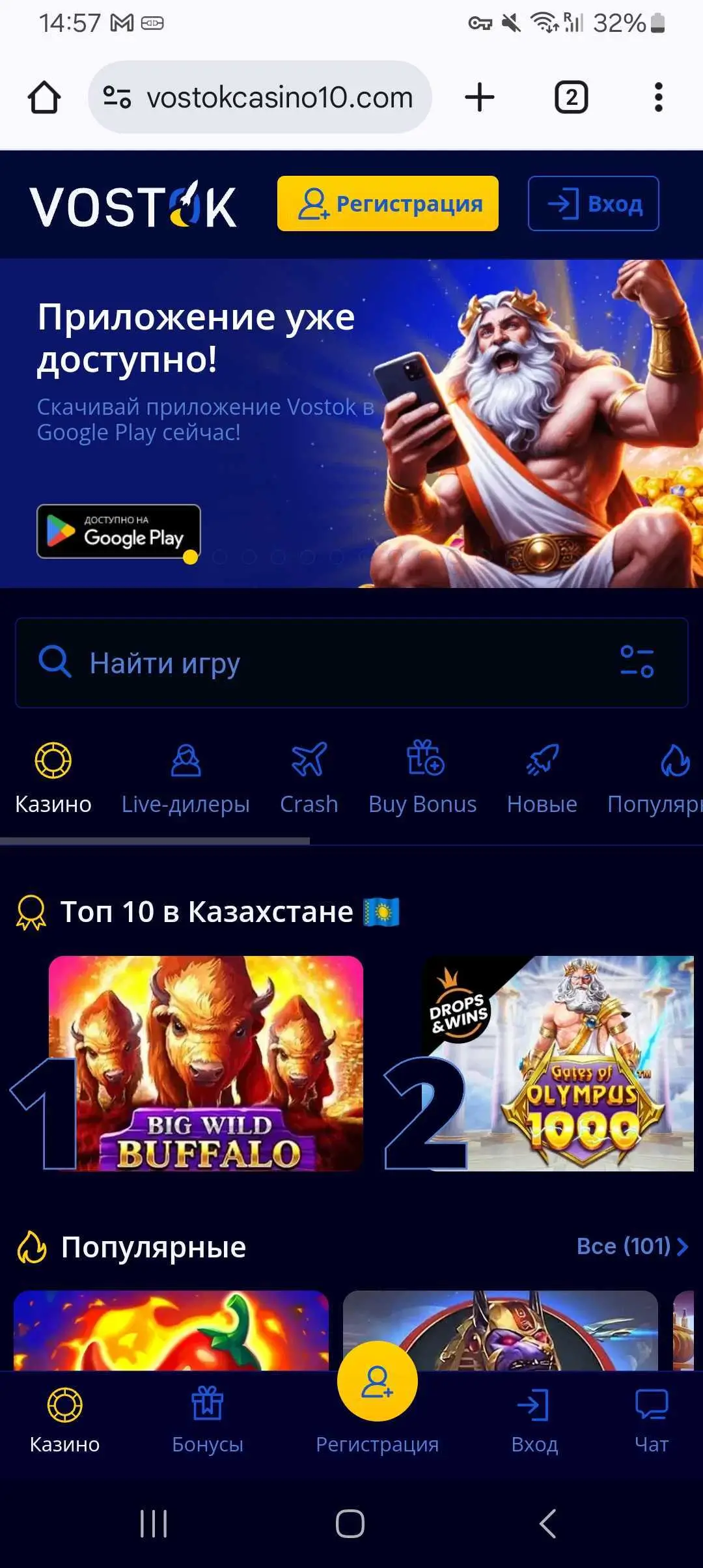Switch to the Новые games tab

542,779
